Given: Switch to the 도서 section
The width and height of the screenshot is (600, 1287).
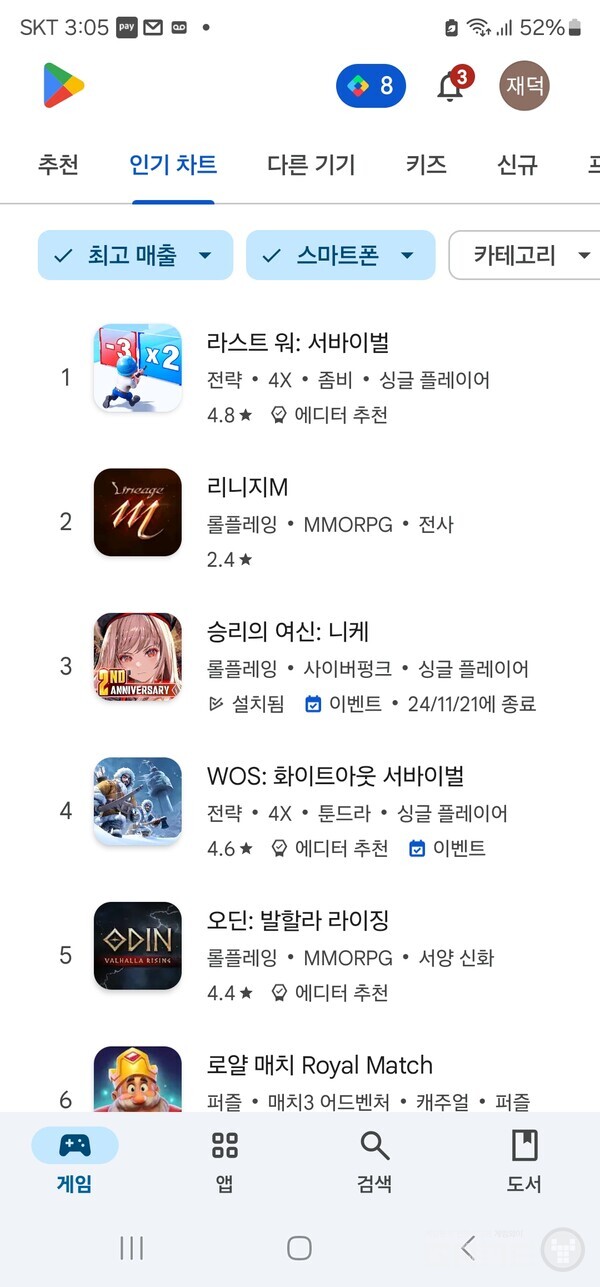Looking at the screenshot, I should (524, 1161).
